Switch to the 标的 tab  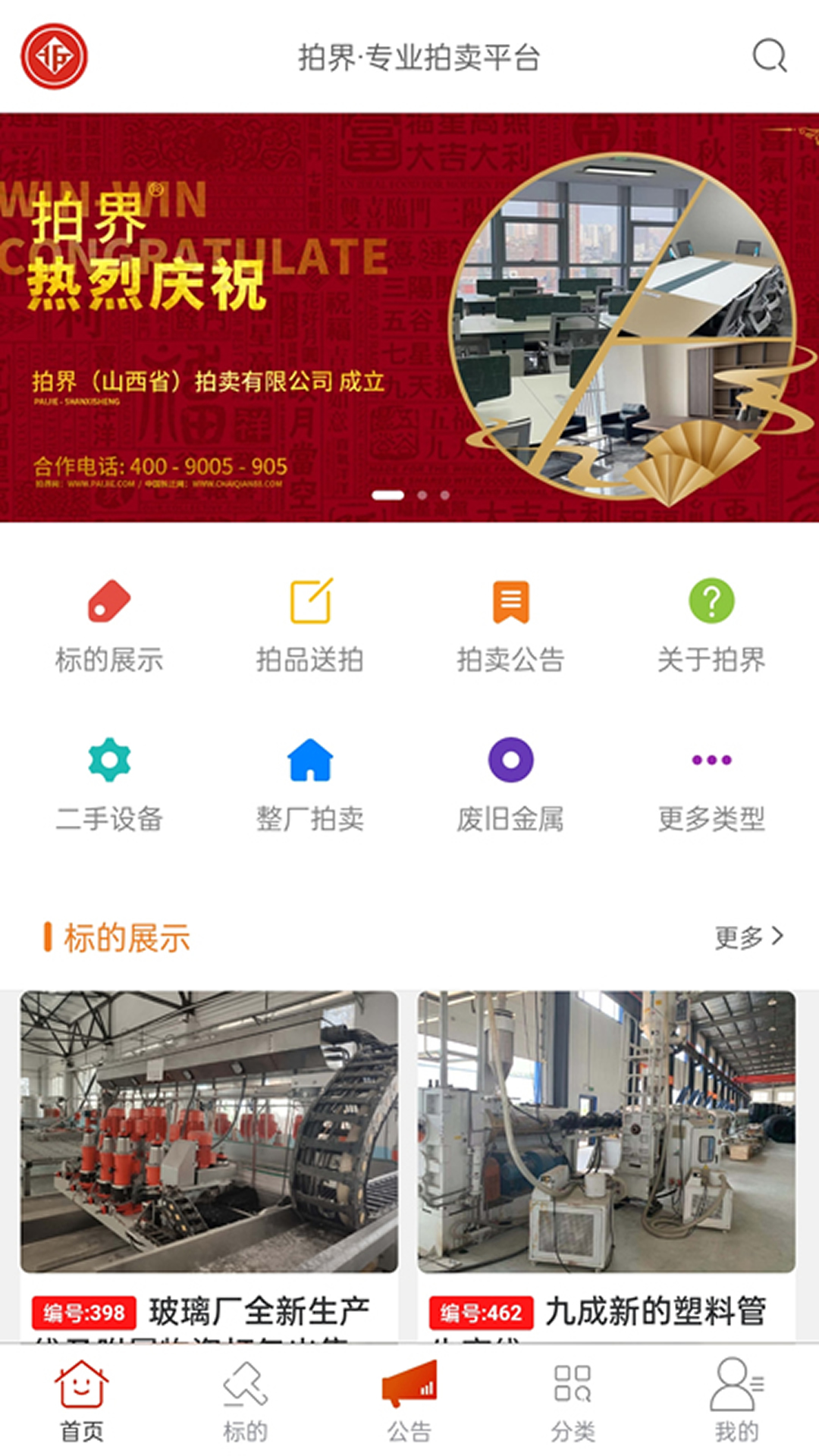[x=245, y=1401]
